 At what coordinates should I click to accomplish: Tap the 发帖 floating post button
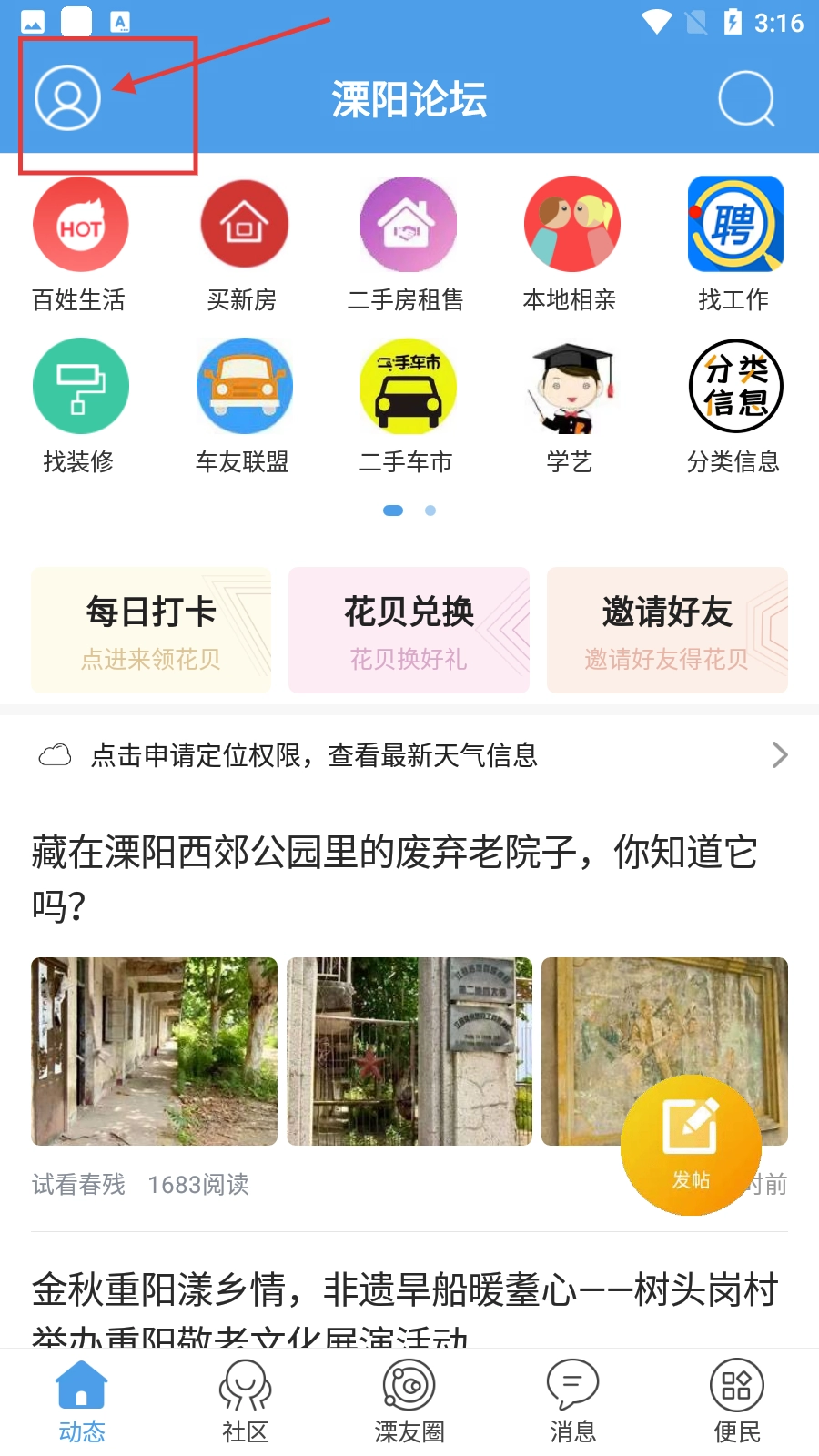(691, 1144)
